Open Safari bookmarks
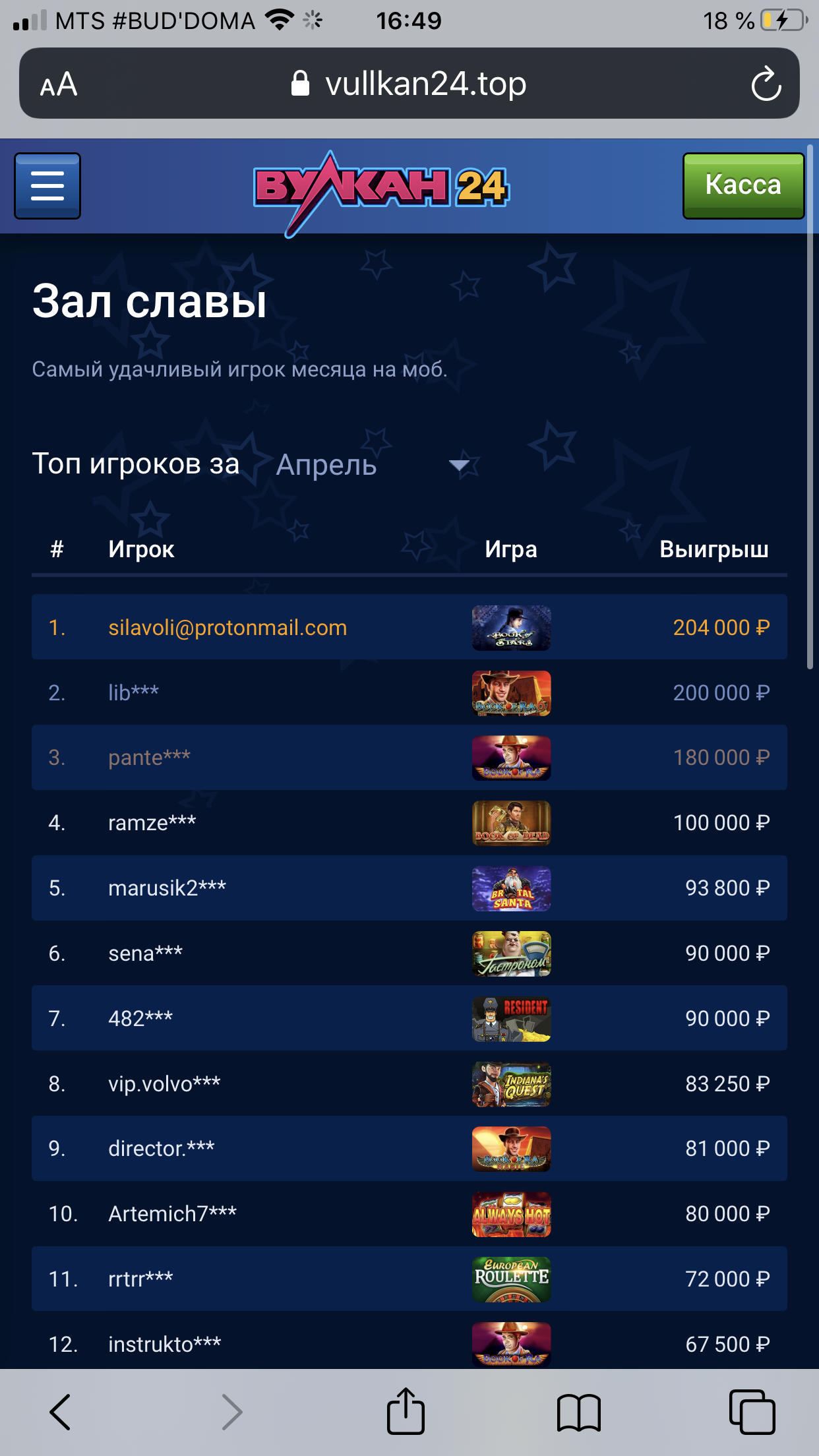The width and height of the screenshot is (819, 1456). 578,1412
